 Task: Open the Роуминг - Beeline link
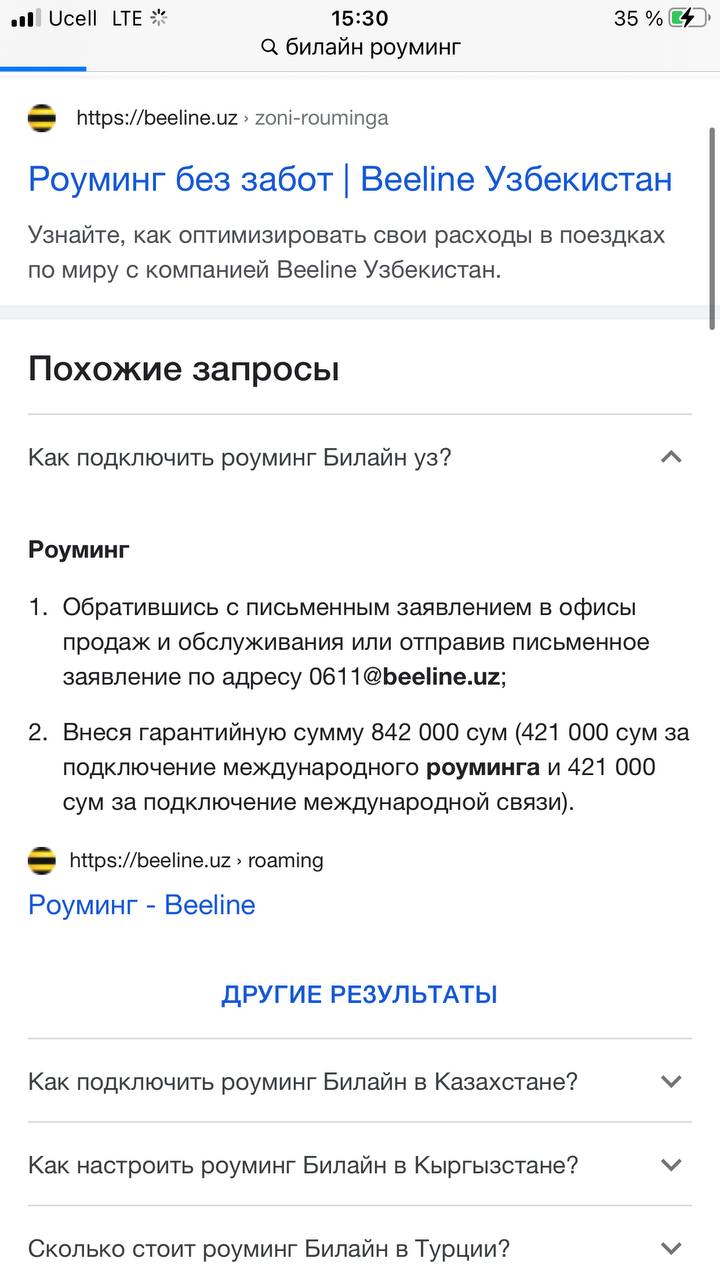(x=142, y=905)
